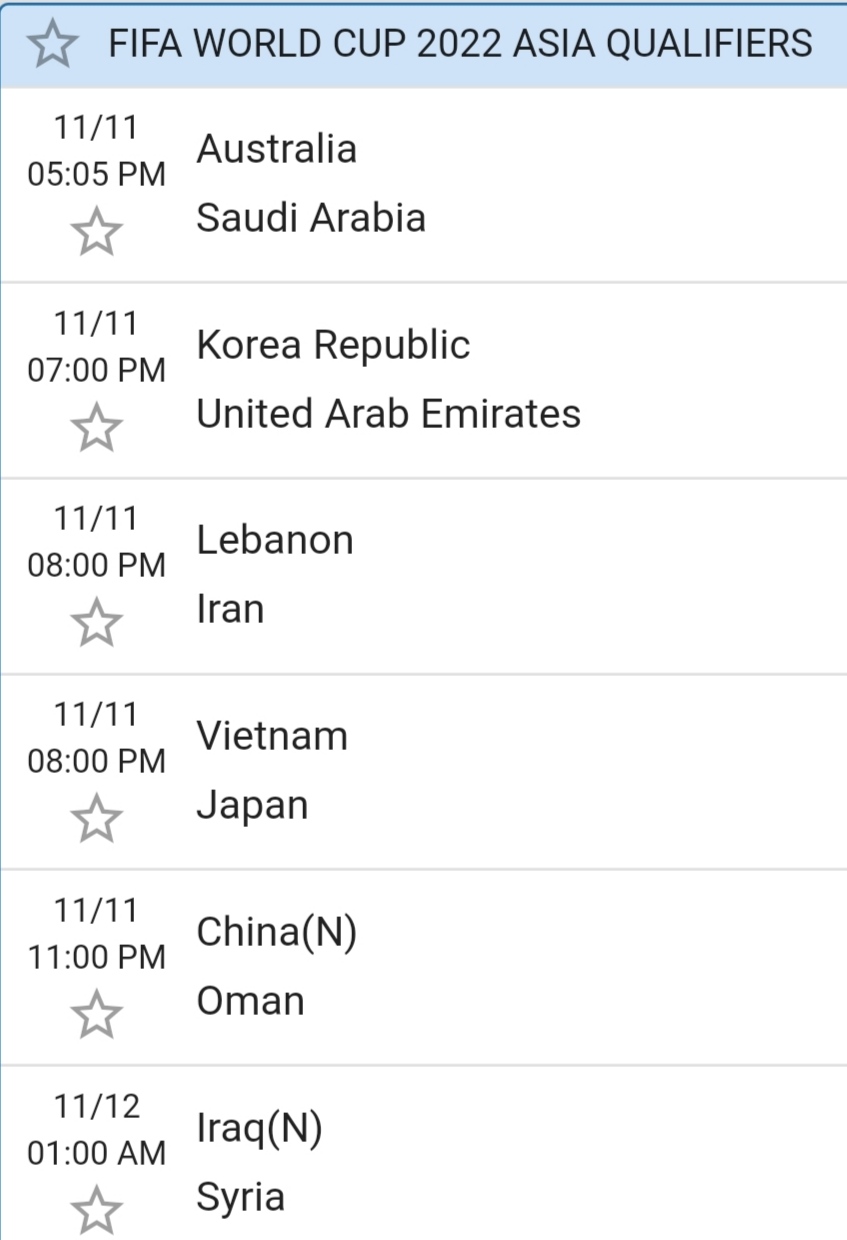This screenshot has height=1240, width=847.
Task: Star the Korea Republic vs United Arab Emirates match
Action: coord(96,428)
